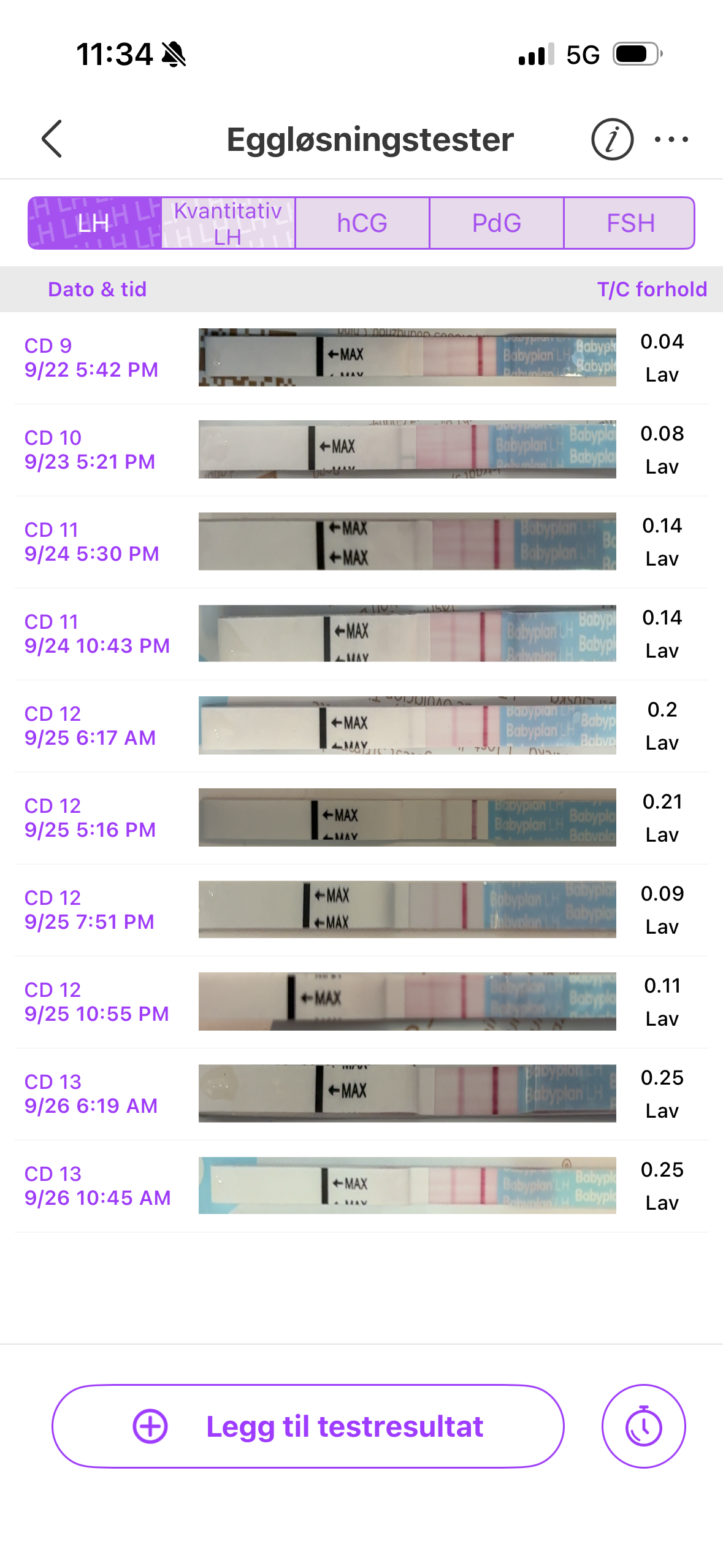Open the CD 11 test from 9/24 10:43 PM
This screenshot has height=1568, width=723.
(x=361, y=634)
